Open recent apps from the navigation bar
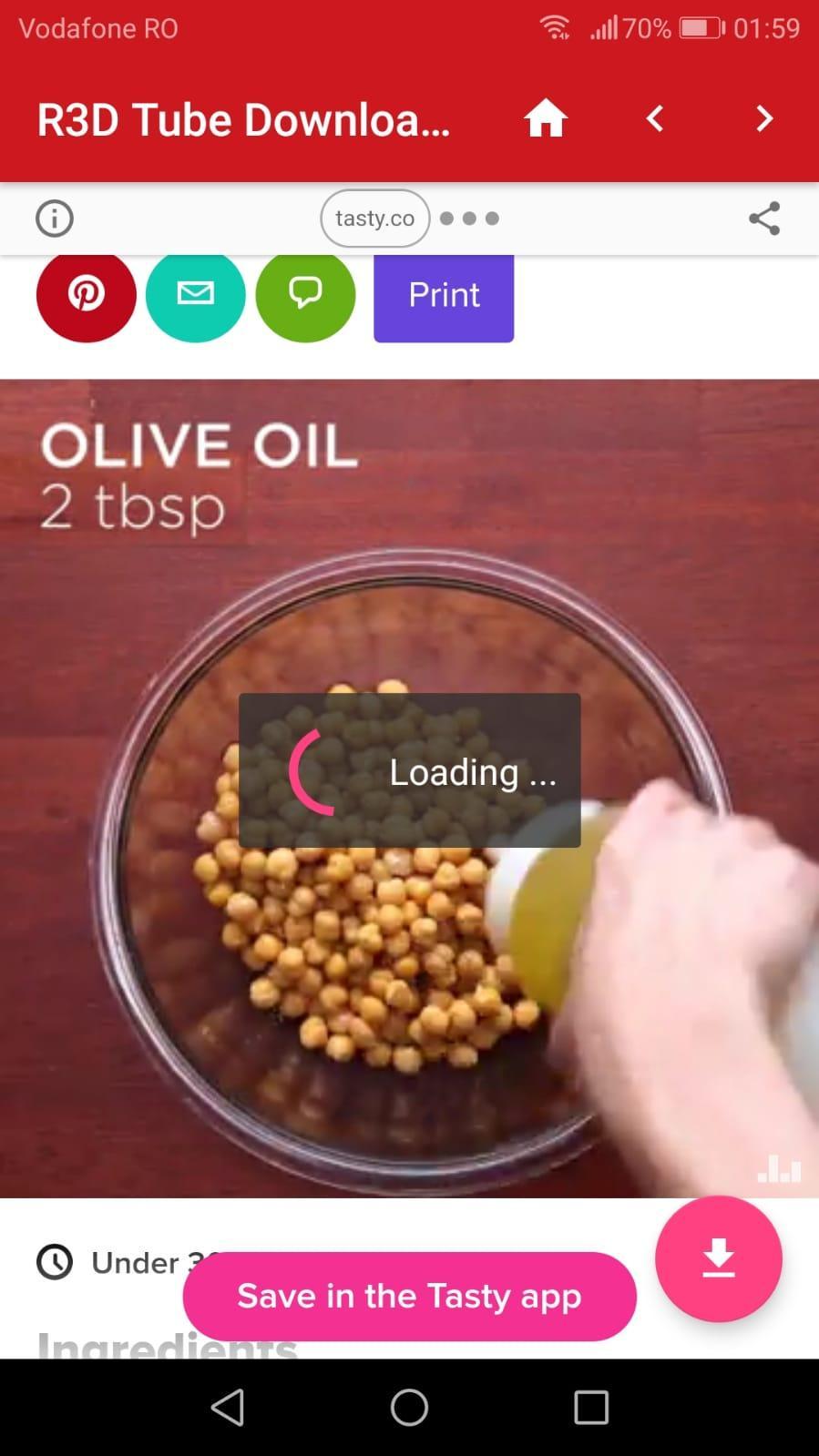This screenshot has width=819, height=1456. (591, 1407)
